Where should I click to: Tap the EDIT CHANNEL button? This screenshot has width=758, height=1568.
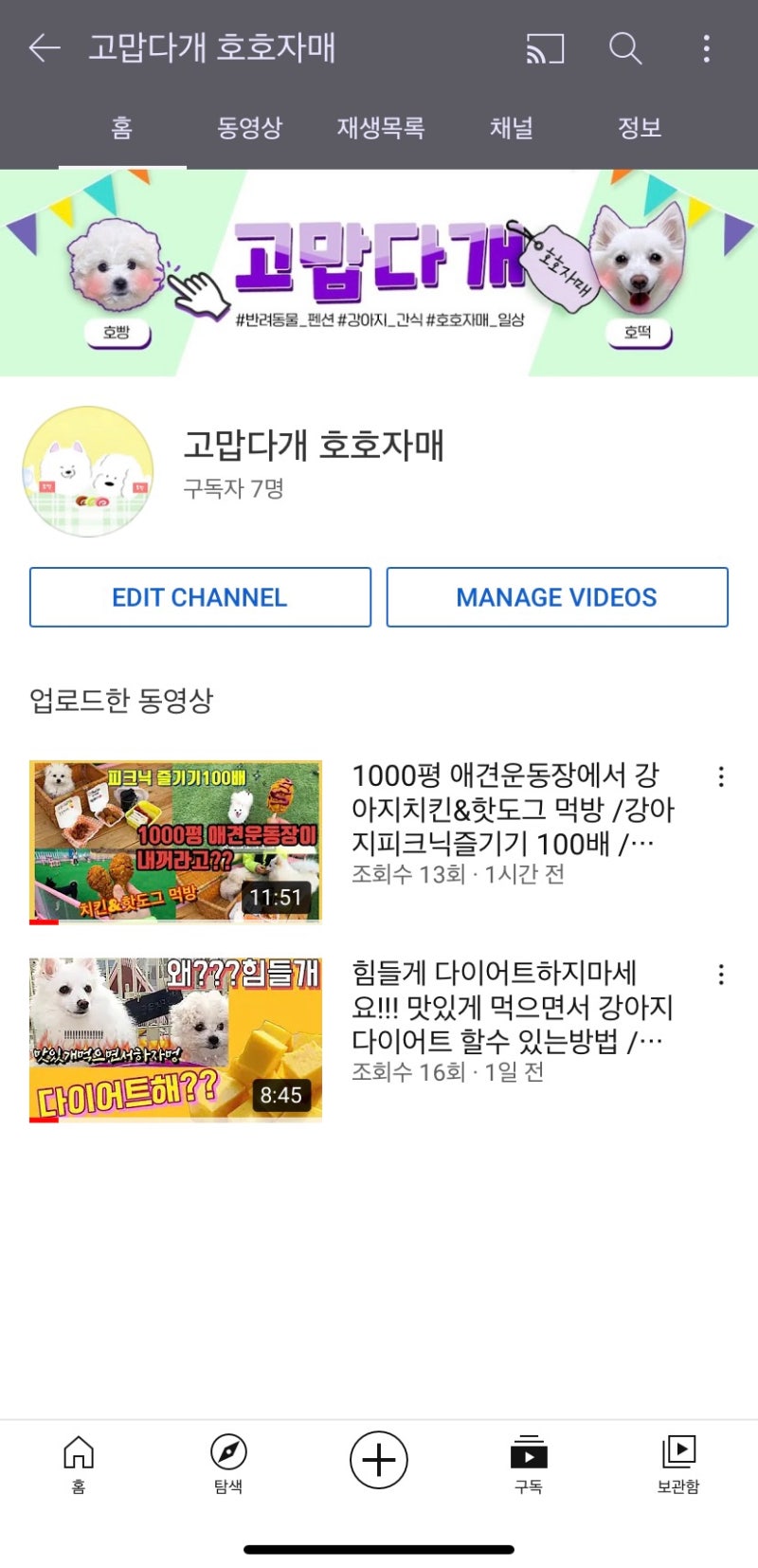(x=200, y=597)
